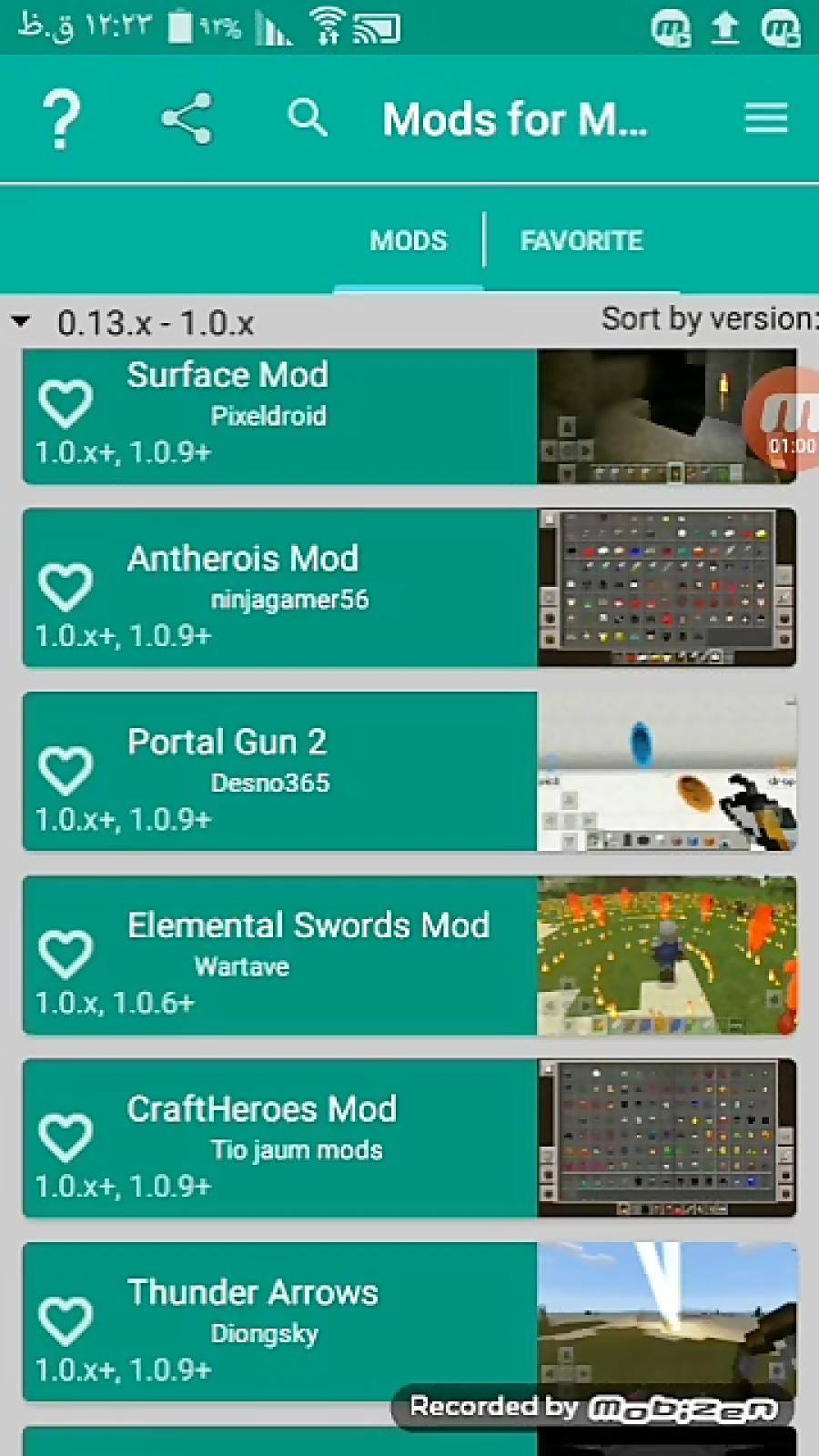Favorite the Elemental Swords Mod
The height and width of the screenshot is (1456, 819).
click(x=66, y=954)
